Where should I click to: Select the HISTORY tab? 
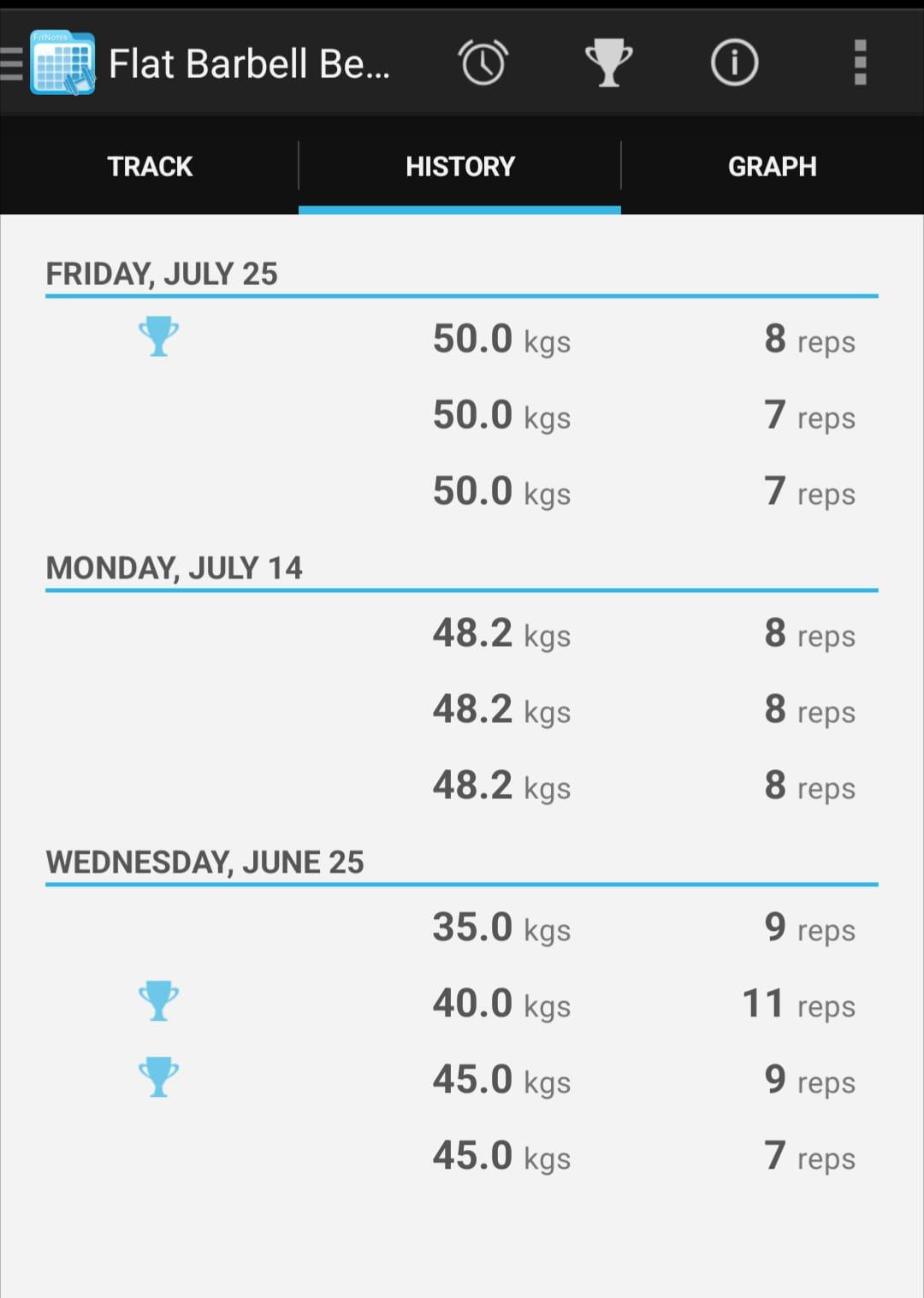(460, 166)
